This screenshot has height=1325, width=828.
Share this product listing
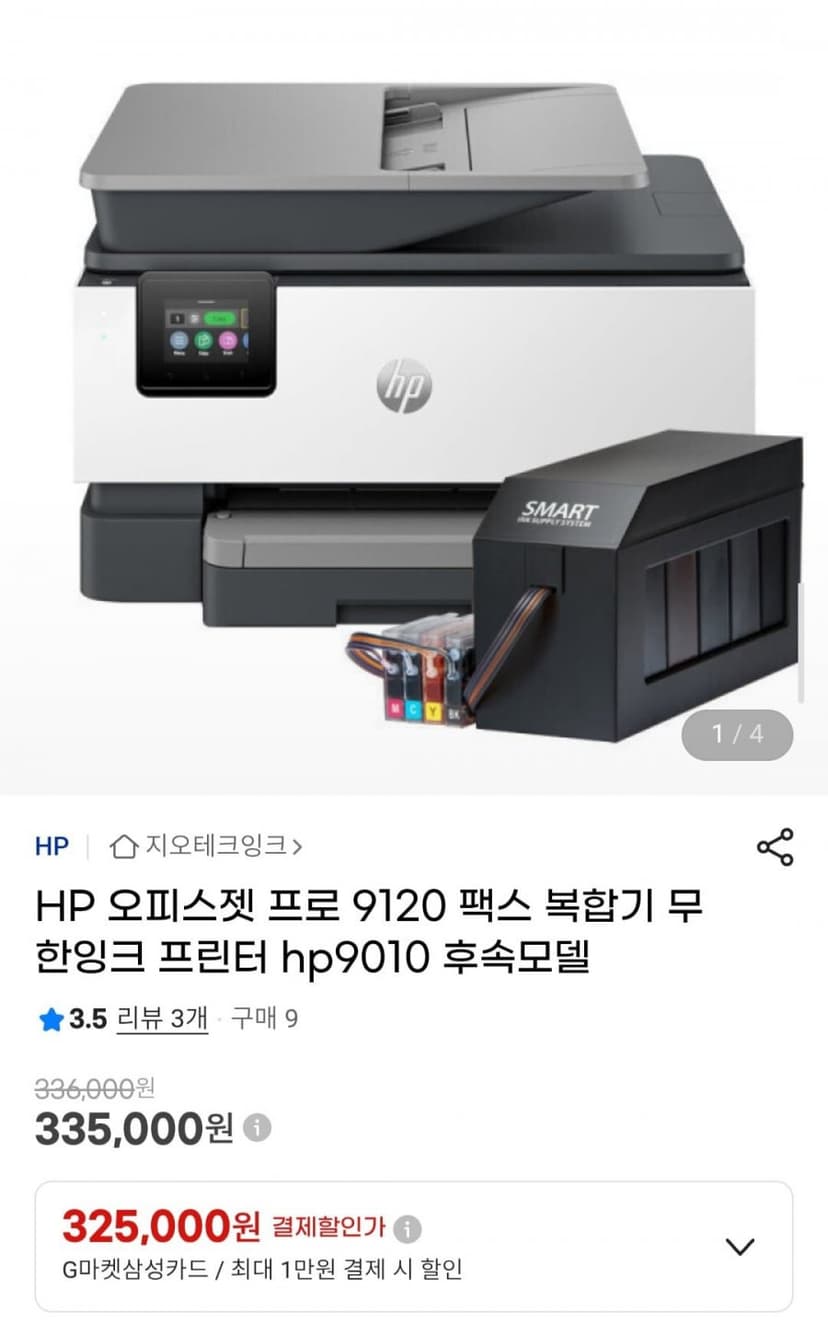tap(775, 847)
